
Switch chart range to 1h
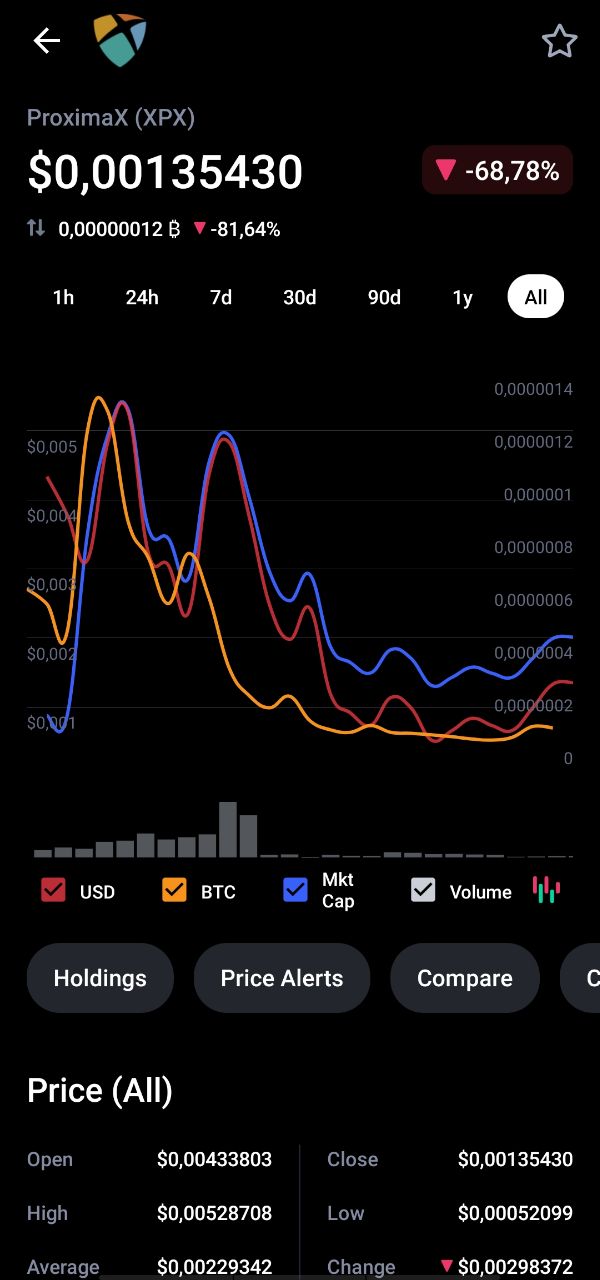[63, 297]
